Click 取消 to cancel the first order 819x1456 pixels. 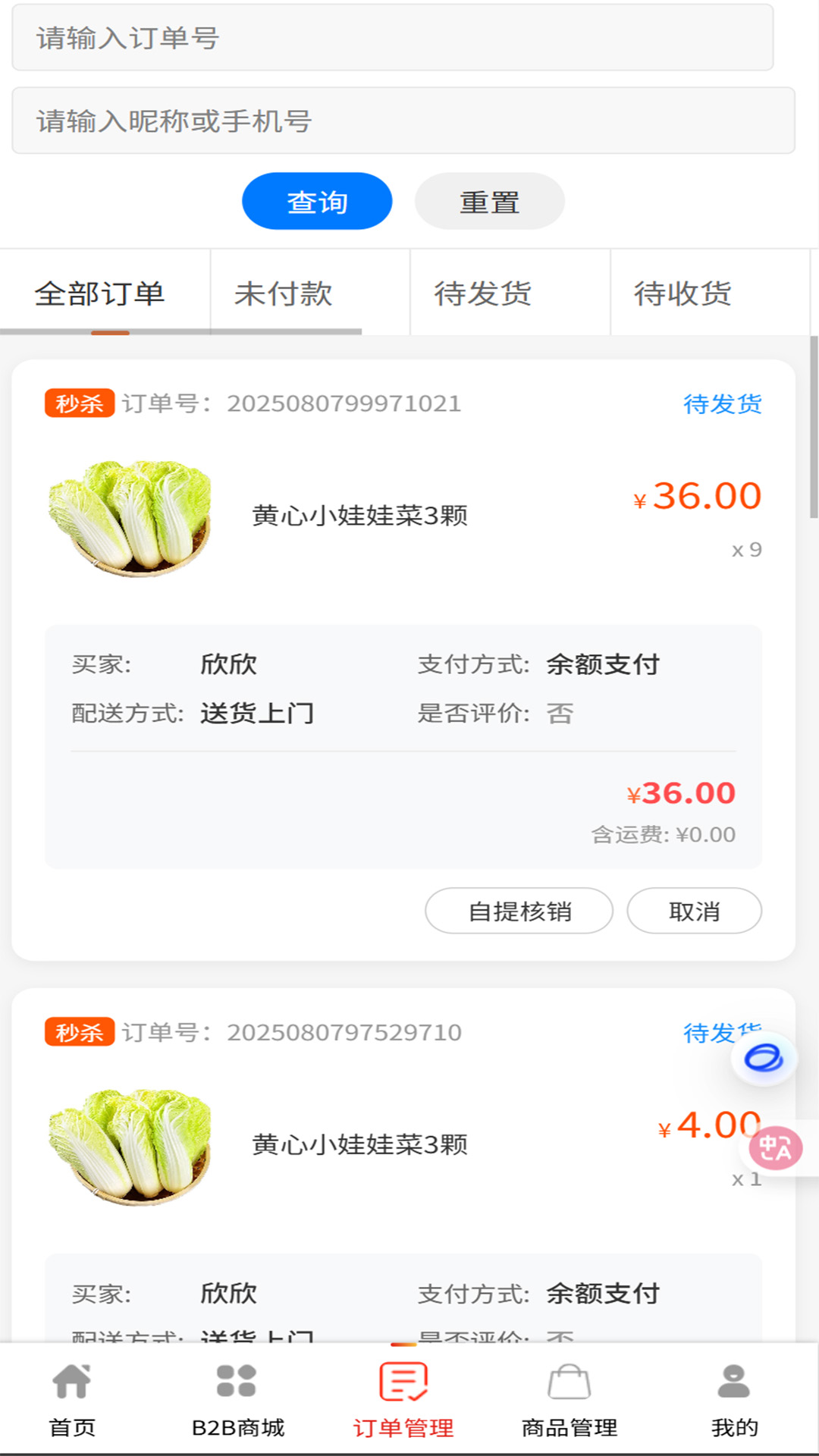point(694,912)
